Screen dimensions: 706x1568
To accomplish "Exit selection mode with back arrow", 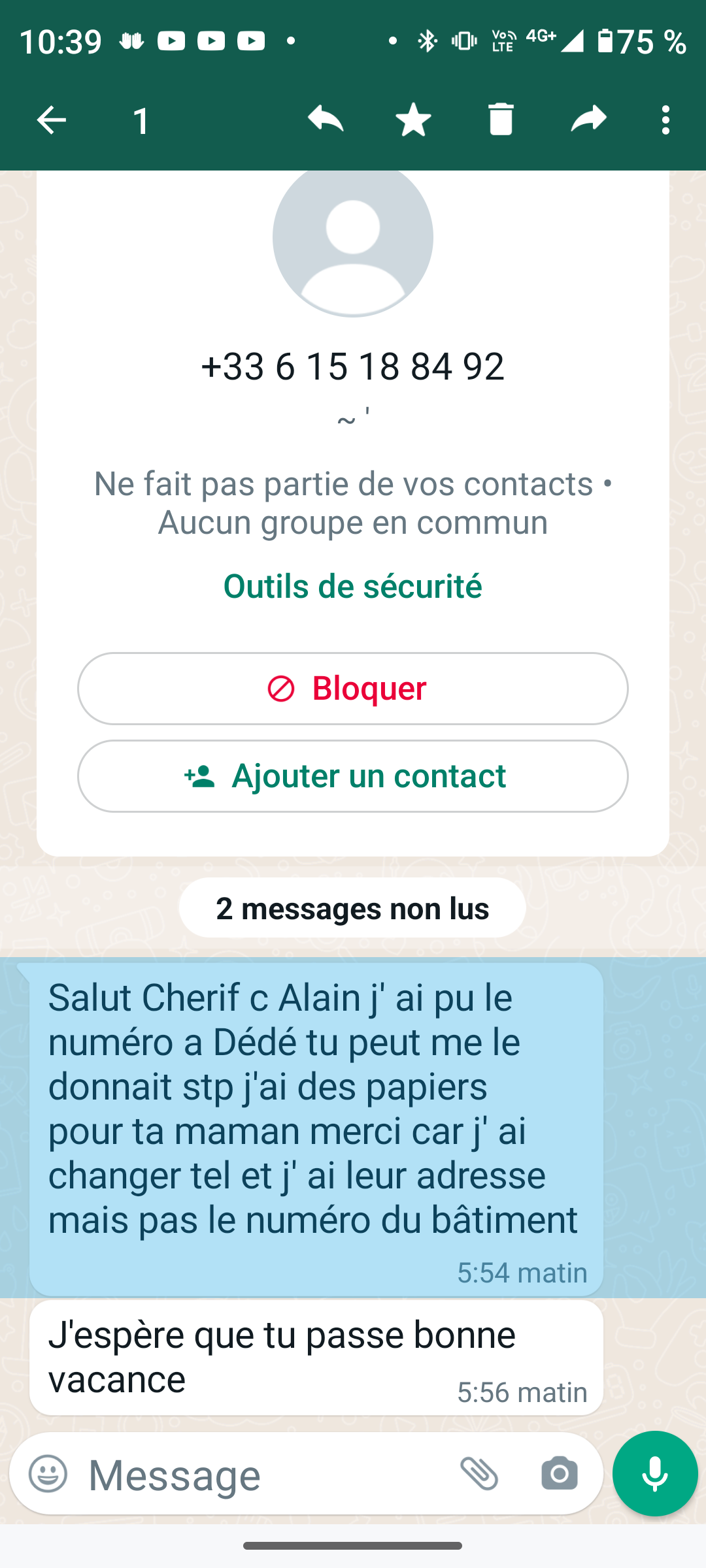I will 51,120.
